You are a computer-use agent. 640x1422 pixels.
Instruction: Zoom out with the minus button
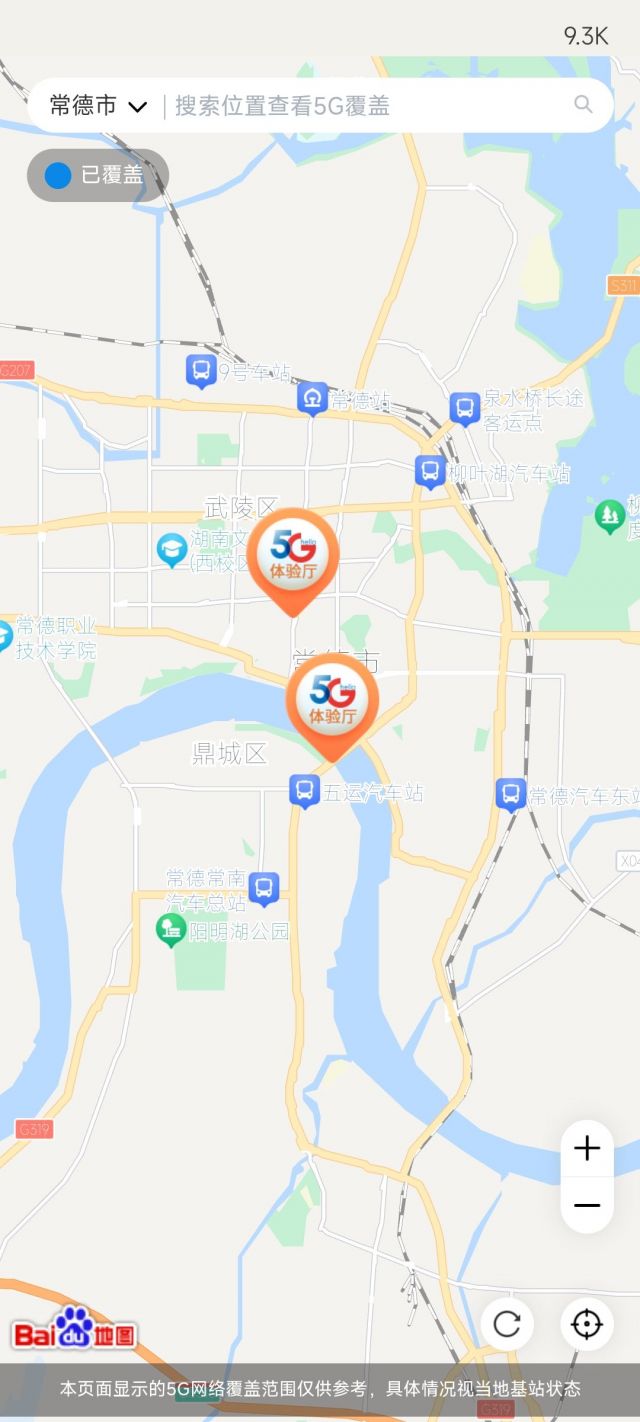(x=587, y=1205)
